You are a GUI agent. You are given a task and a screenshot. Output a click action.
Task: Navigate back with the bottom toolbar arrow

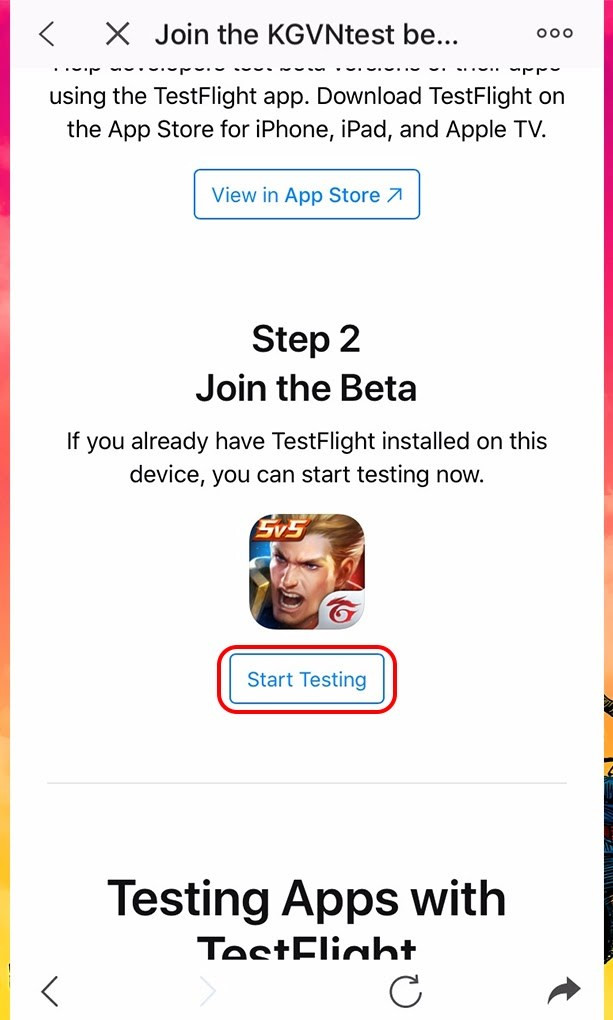[x=50, y=991]
